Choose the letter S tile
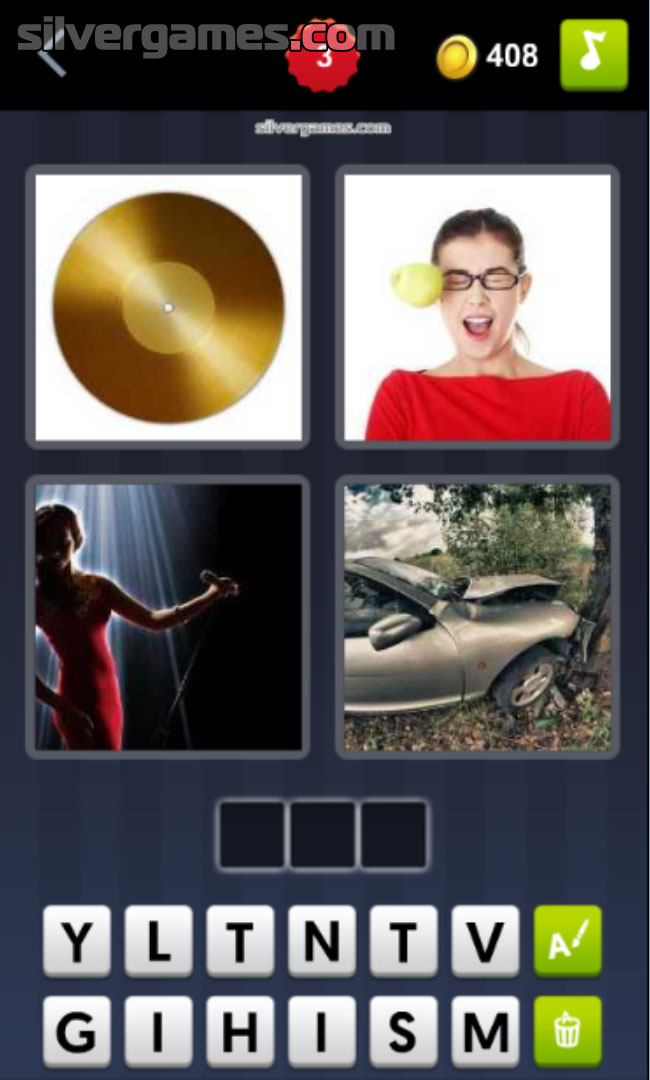 (404, 1031)
